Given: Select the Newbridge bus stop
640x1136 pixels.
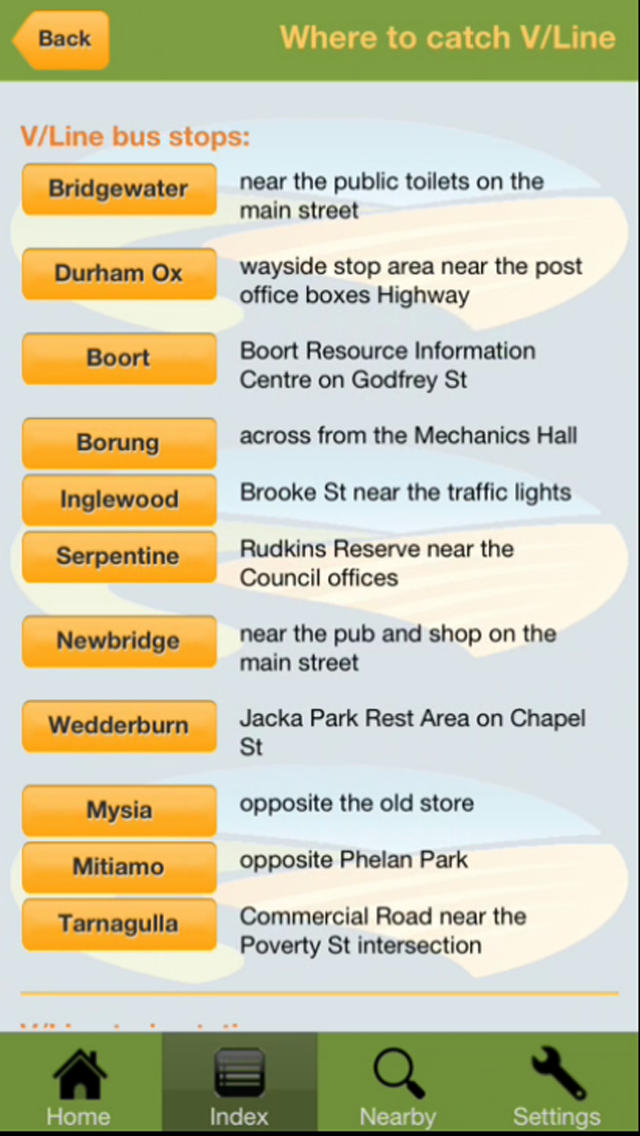Looking at the screenshot, I should click(119, 641).
